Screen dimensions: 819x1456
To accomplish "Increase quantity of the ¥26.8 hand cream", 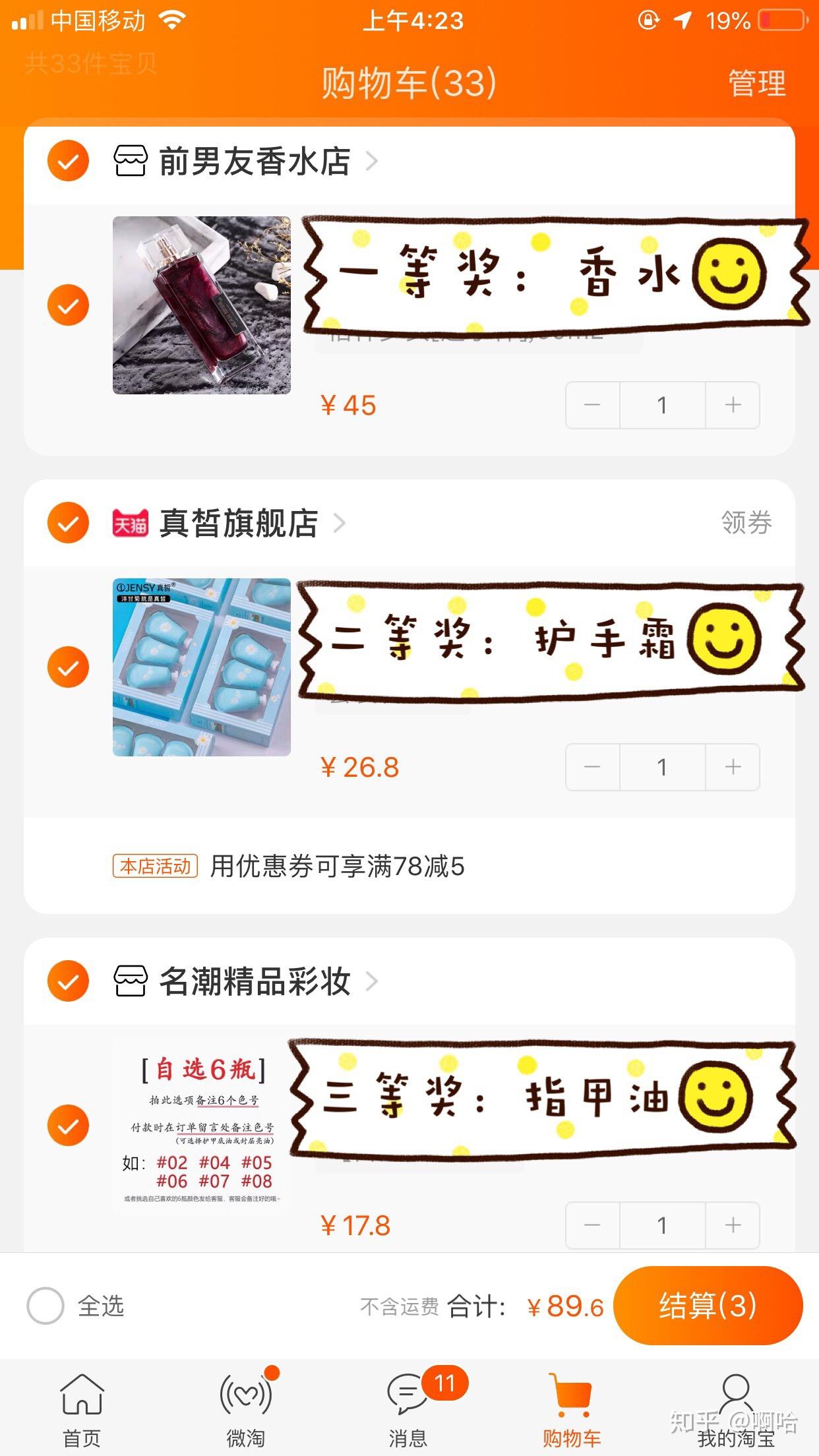I will tap(733, 767).
